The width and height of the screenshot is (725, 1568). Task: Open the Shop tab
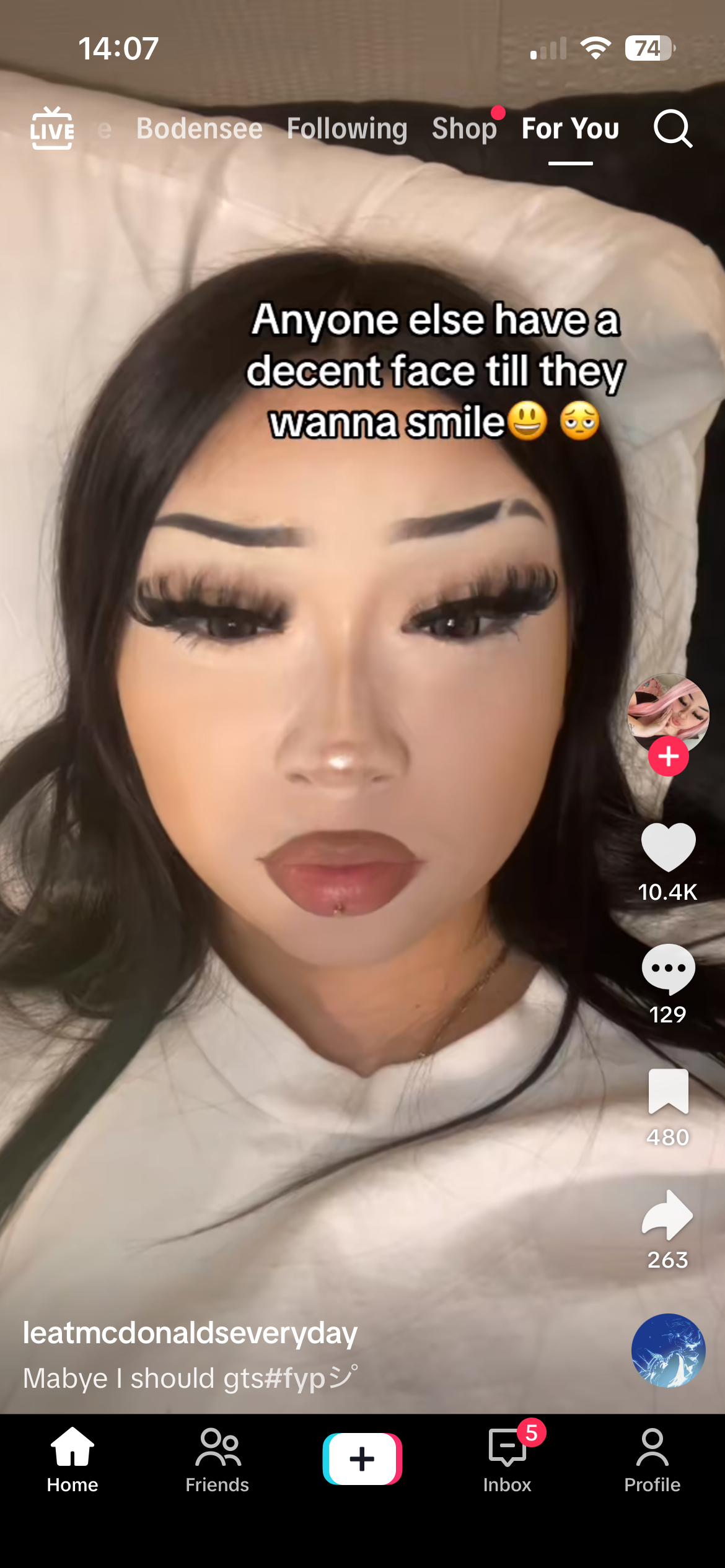pyautogui.click(x=464, y=129)
